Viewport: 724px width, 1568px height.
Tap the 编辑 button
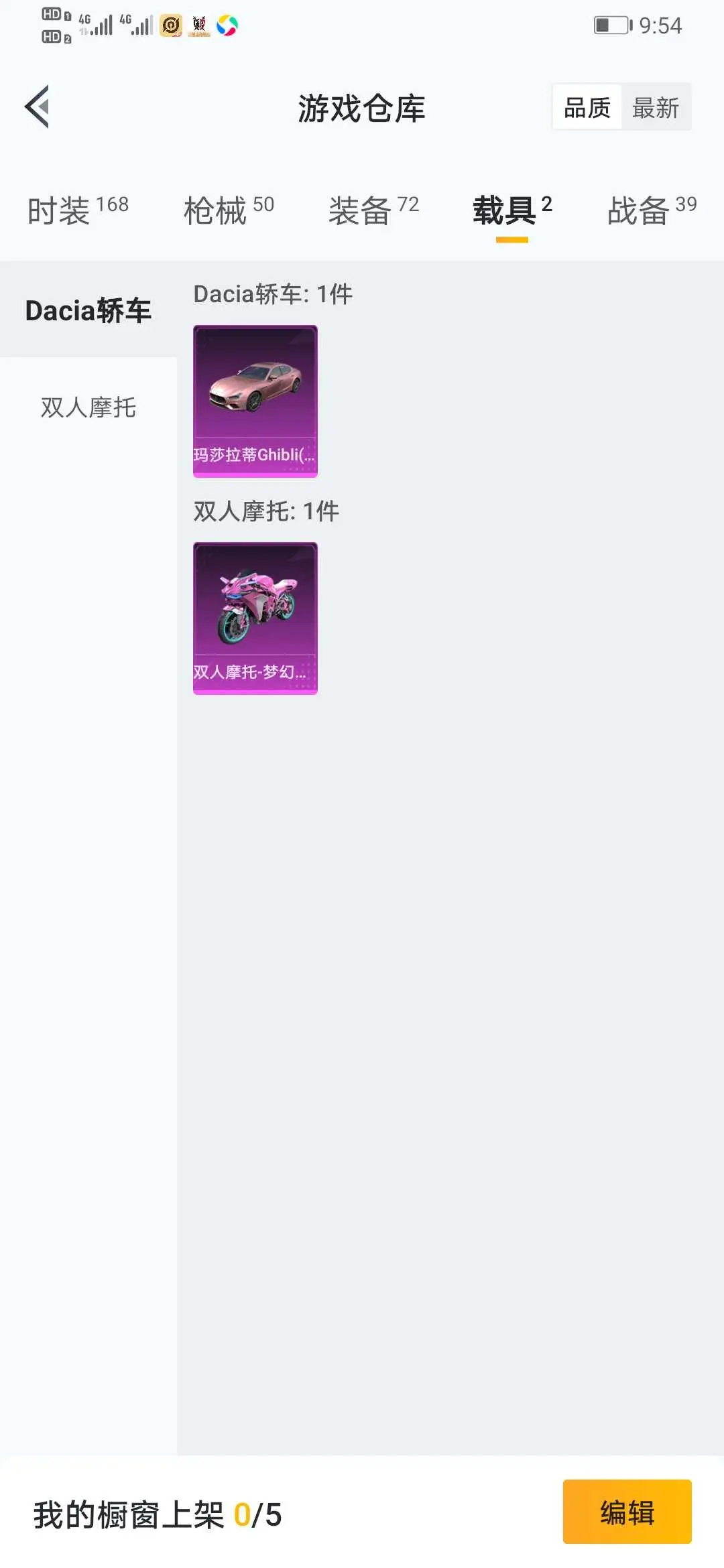627,1512
